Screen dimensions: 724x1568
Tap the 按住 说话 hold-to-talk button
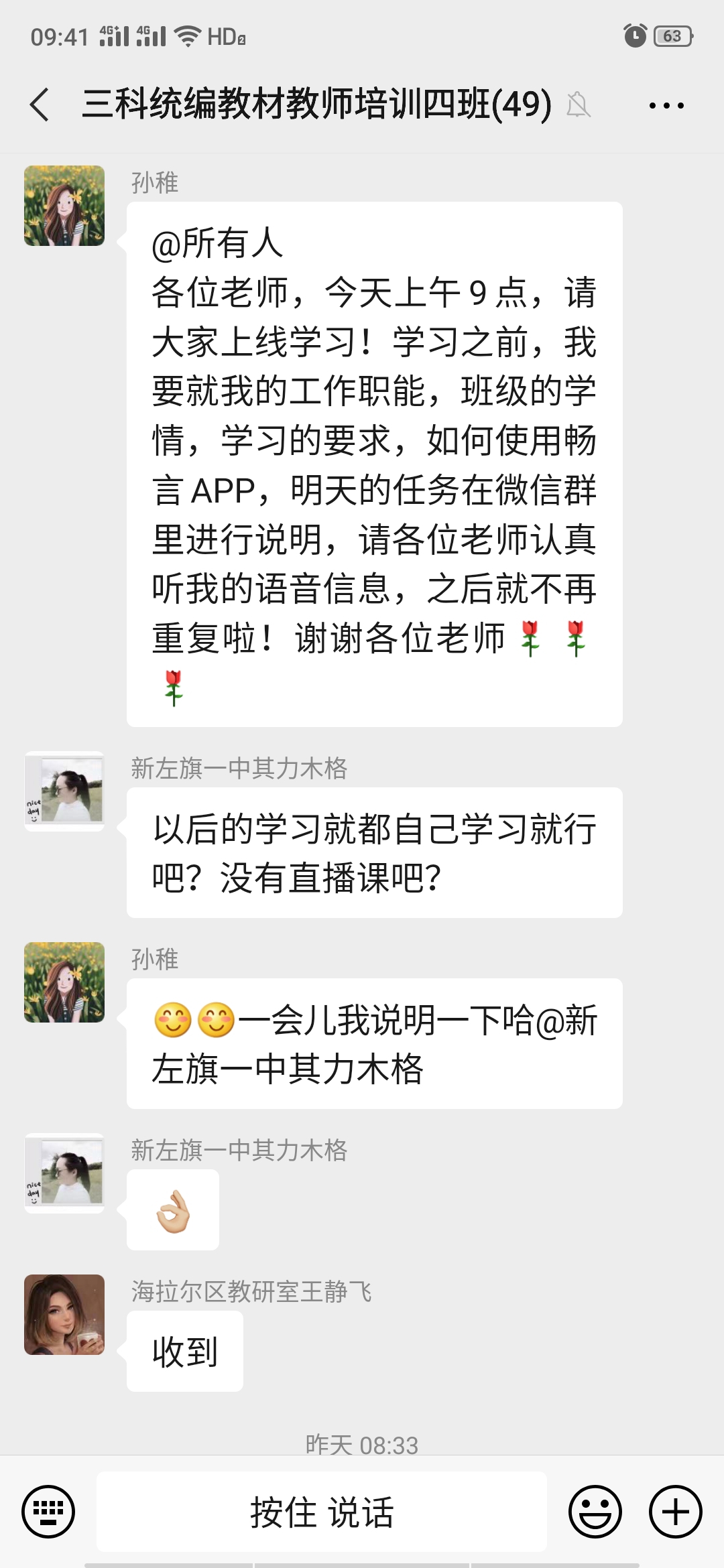coord(322,1511)
